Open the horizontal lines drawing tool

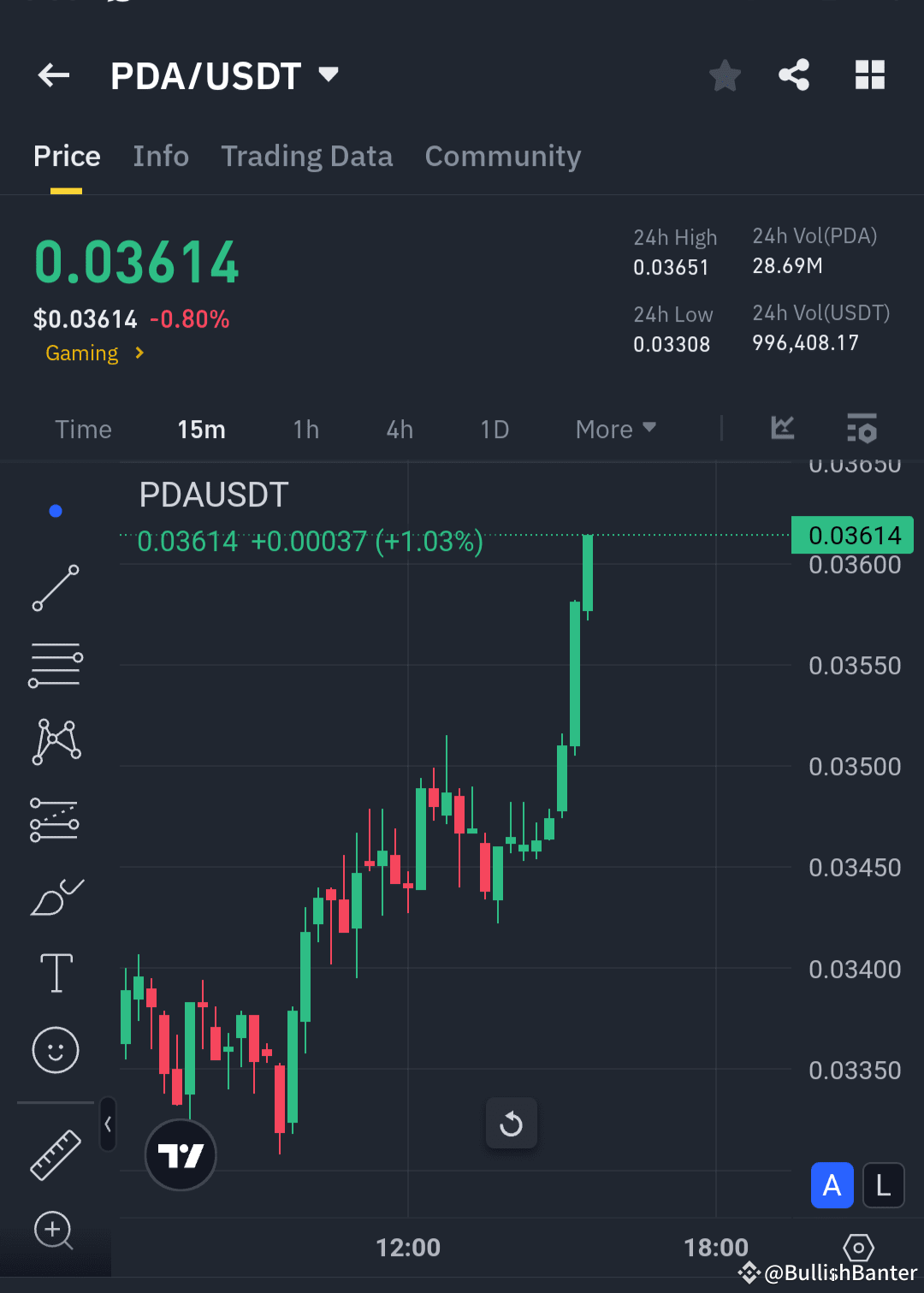coord(56,665)
